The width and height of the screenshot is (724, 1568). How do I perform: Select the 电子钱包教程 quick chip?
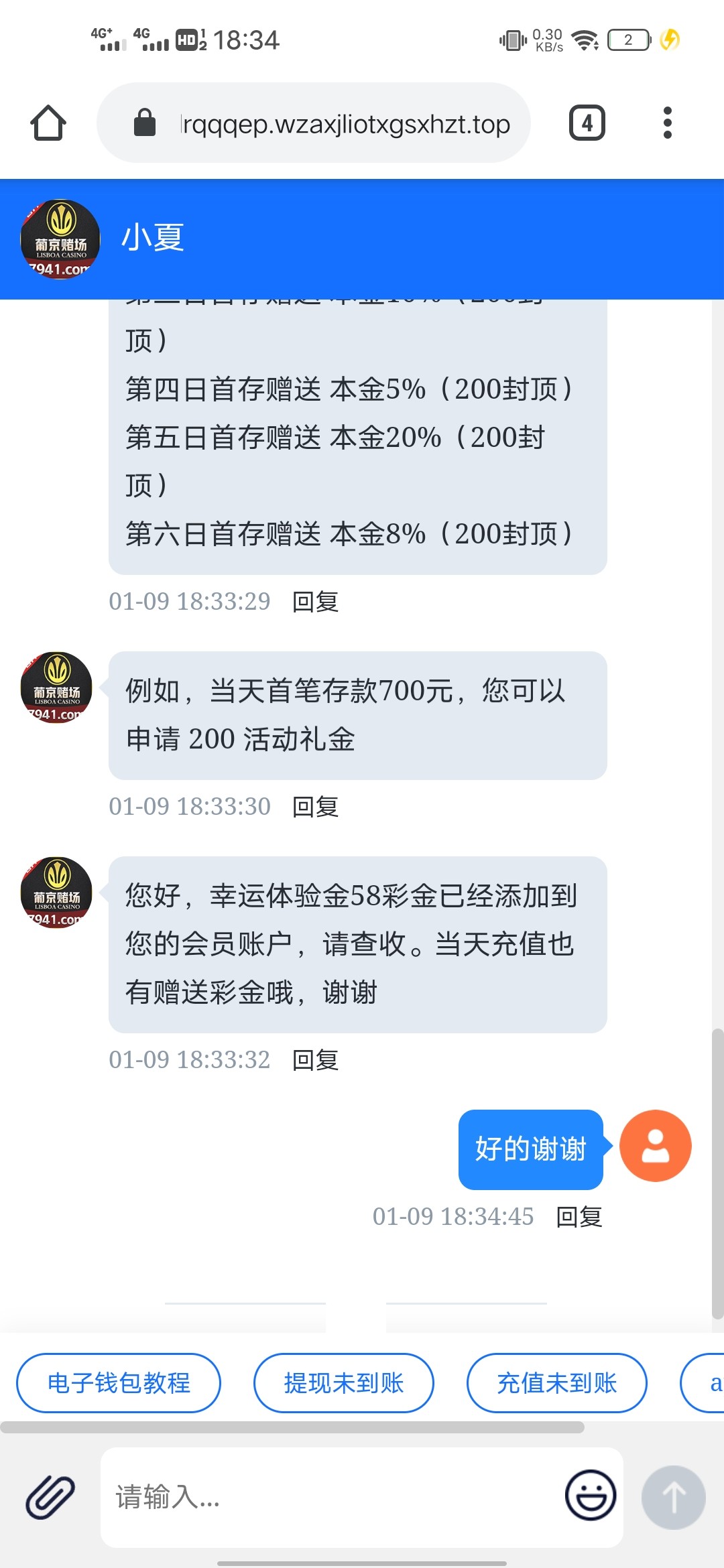point(119,1383)
